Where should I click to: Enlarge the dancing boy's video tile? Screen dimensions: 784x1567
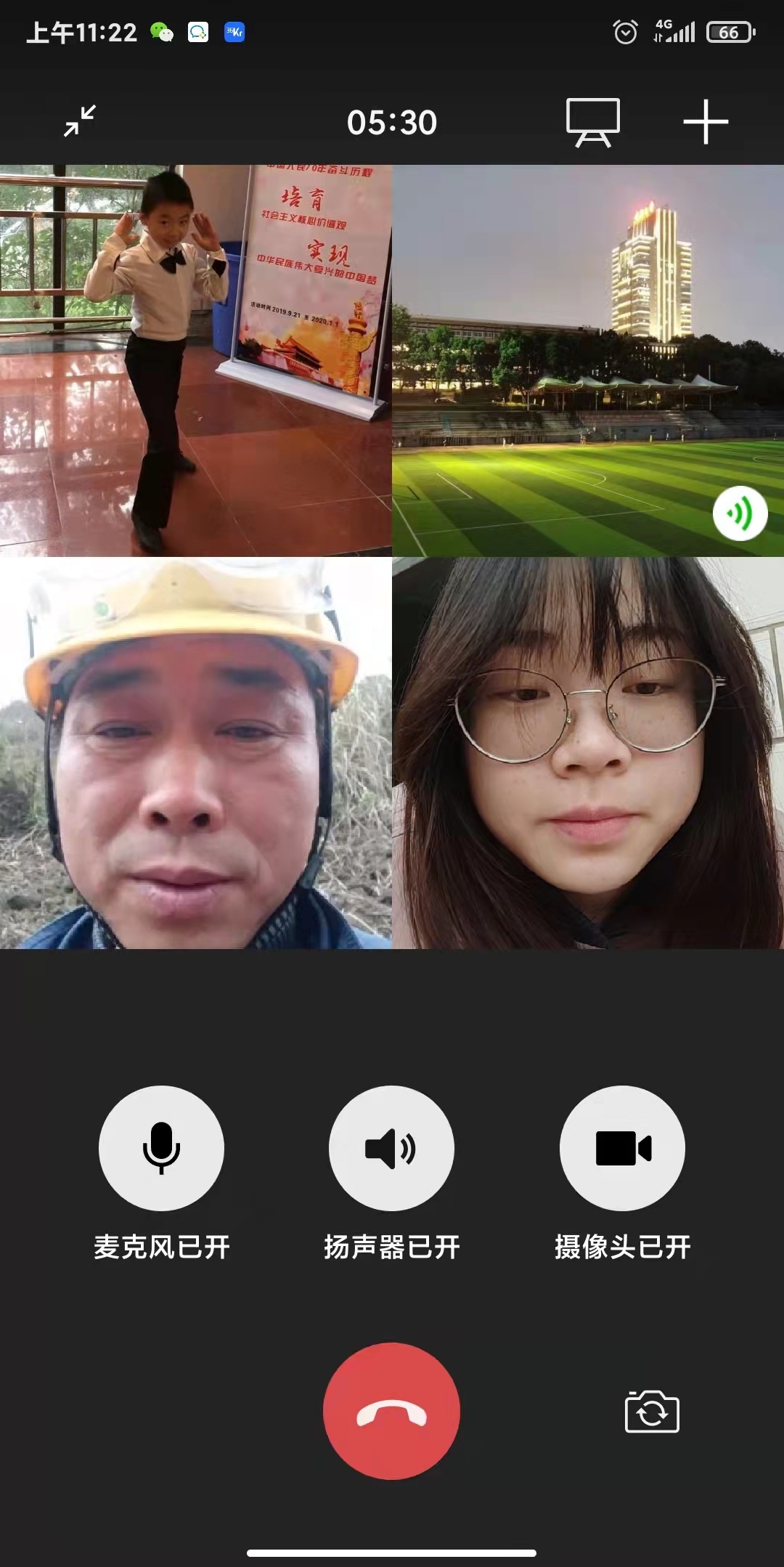click(196, 361)
